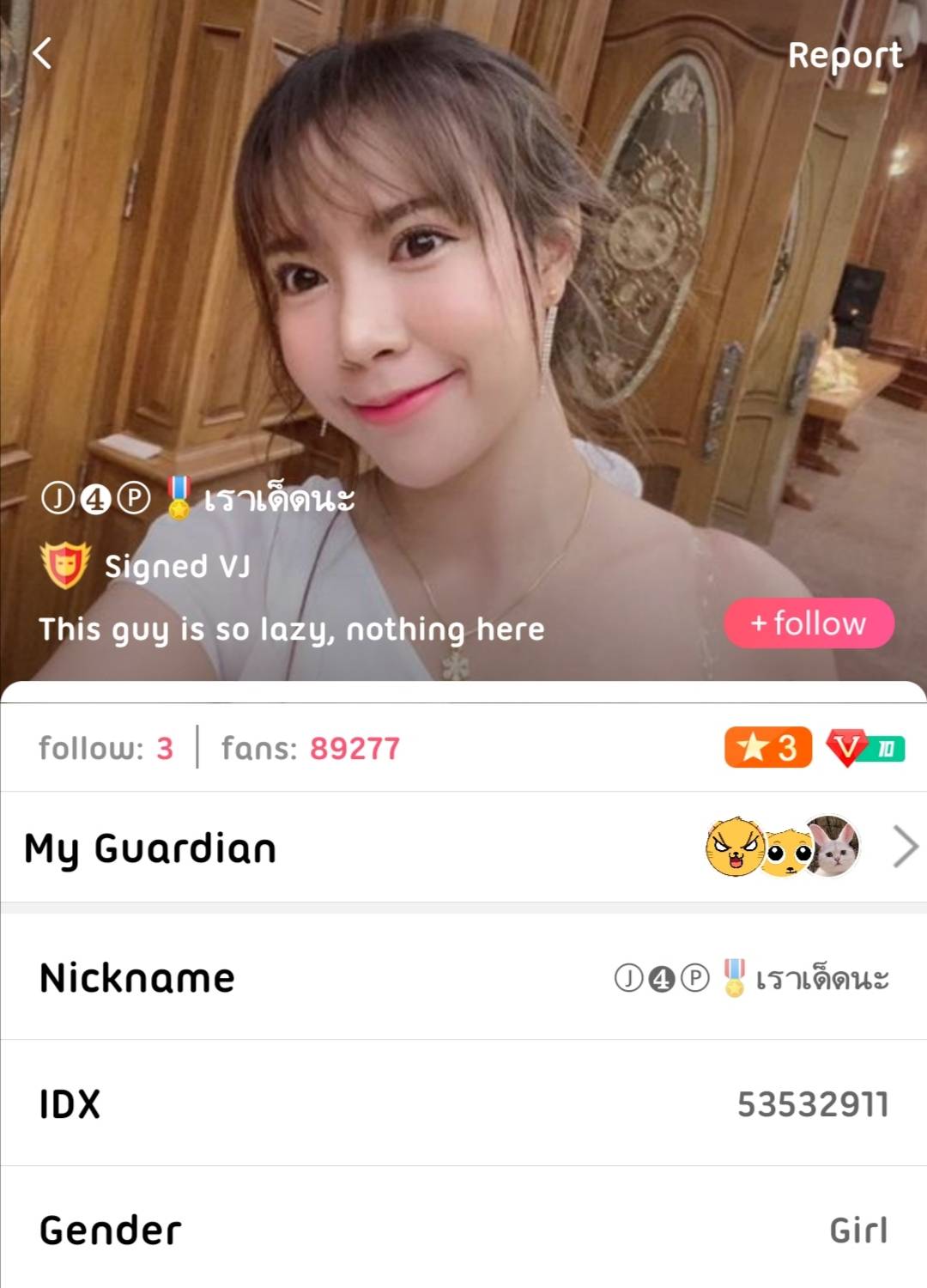The height and width of the screenshot is (1288, 927).
Task: Tap Report to flag this profile
Action: pos(845,56)
